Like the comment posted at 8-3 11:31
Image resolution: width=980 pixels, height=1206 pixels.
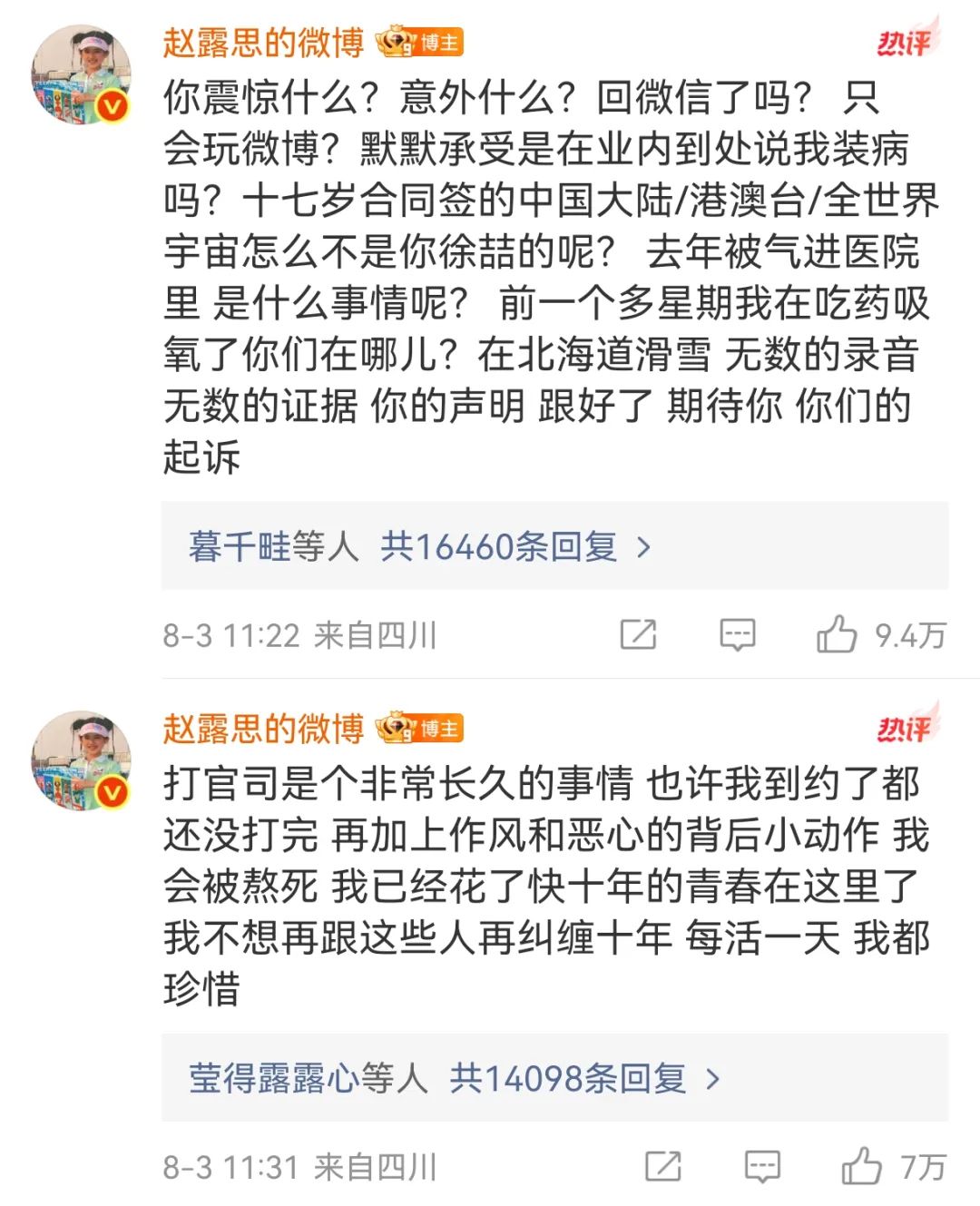coord(861,1166)
